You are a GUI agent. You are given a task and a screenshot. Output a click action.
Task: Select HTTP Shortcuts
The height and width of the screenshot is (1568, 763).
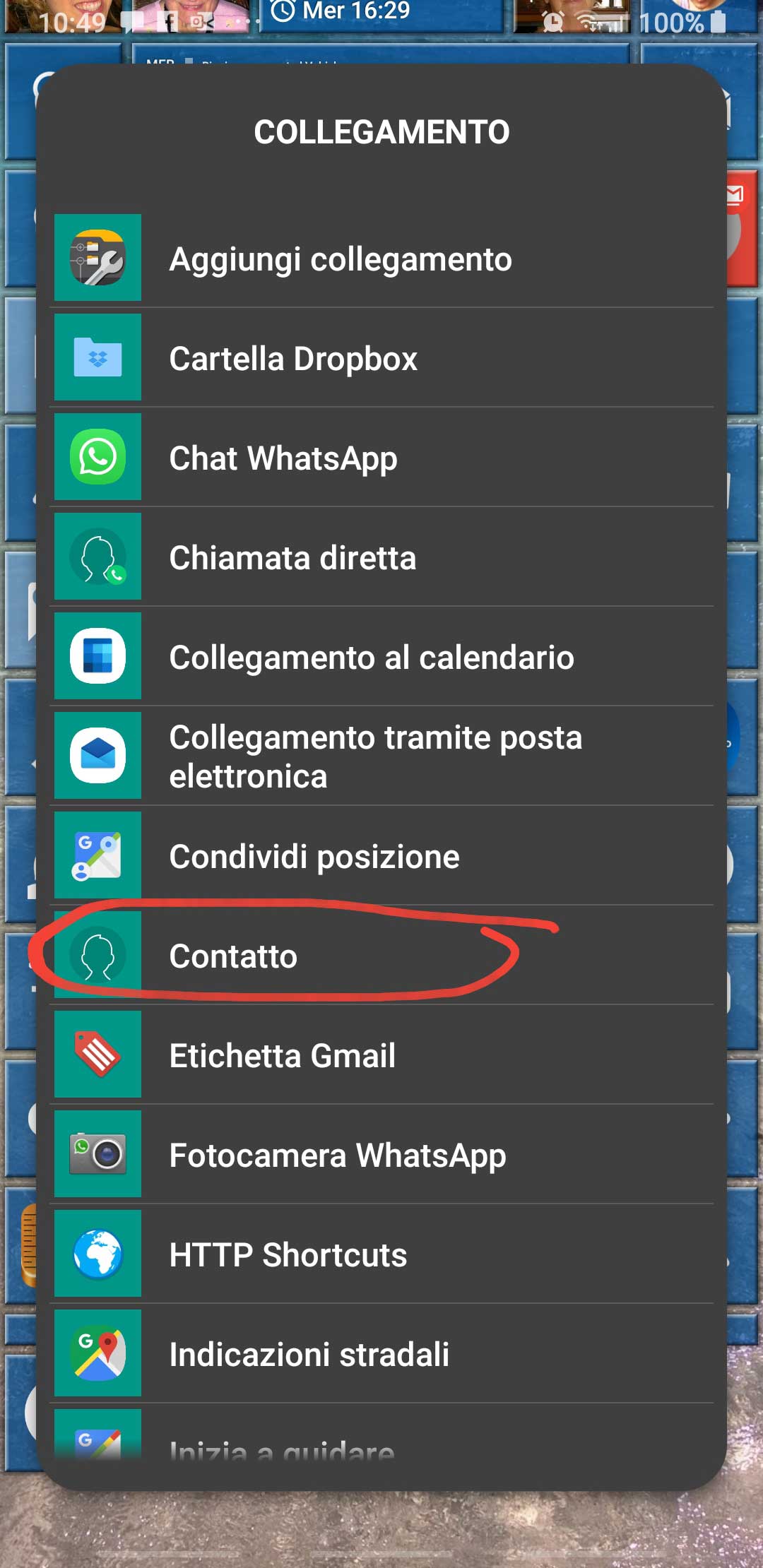pyautogui.click(x=288, y=1255)
